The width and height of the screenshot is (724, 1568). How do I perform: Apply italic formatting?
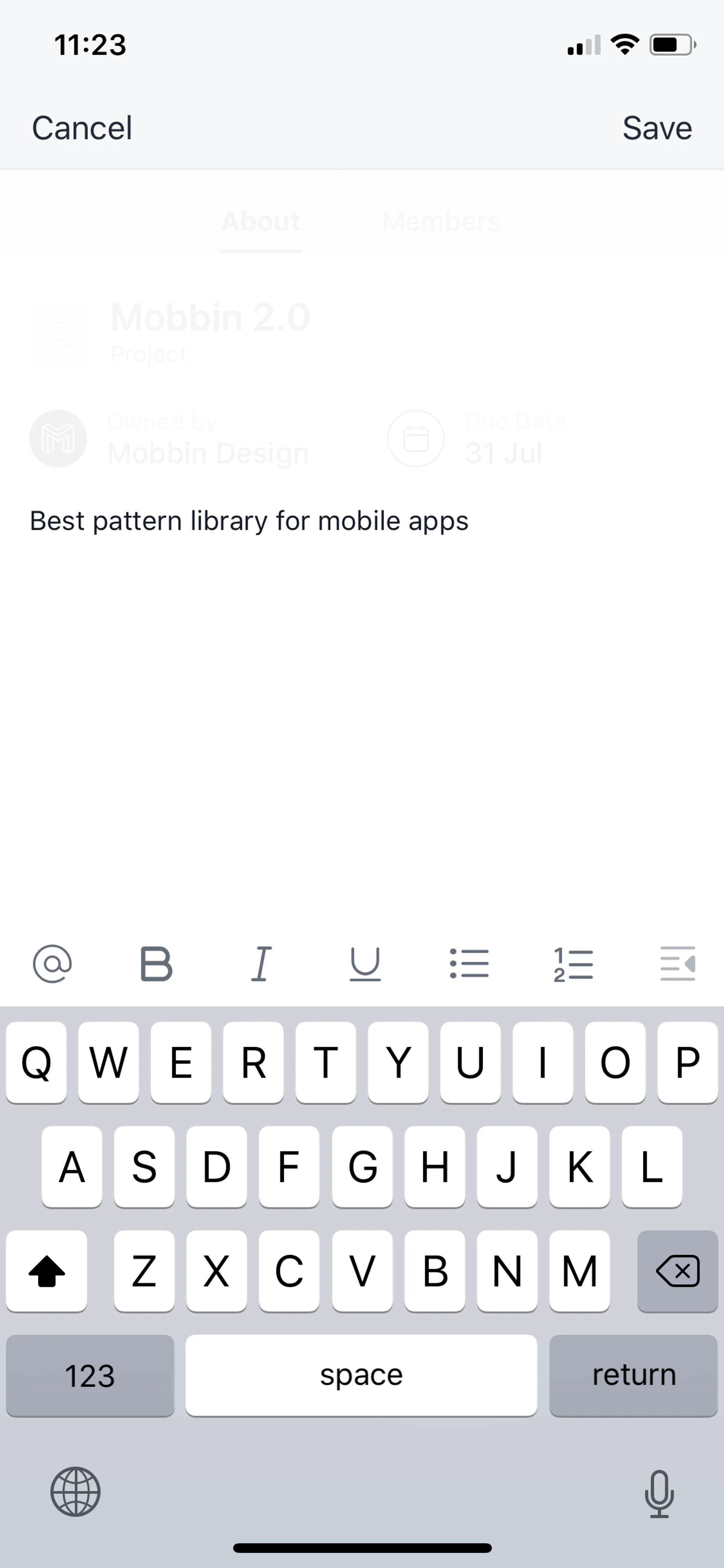261,964
